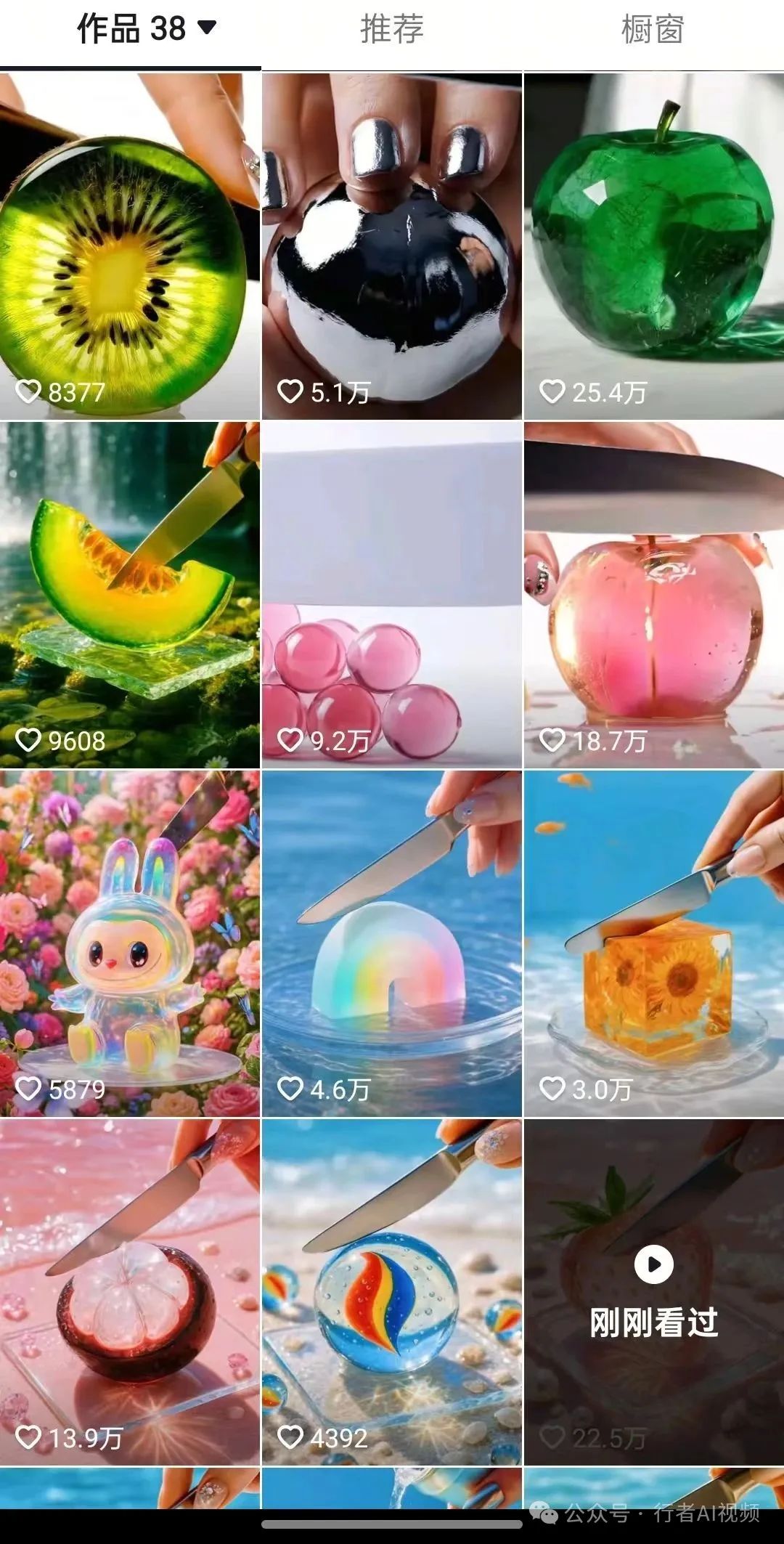Open the kiwi video with 8377 likes
Viewport: 784px width, 1544px height.
[x=130, y=245]
